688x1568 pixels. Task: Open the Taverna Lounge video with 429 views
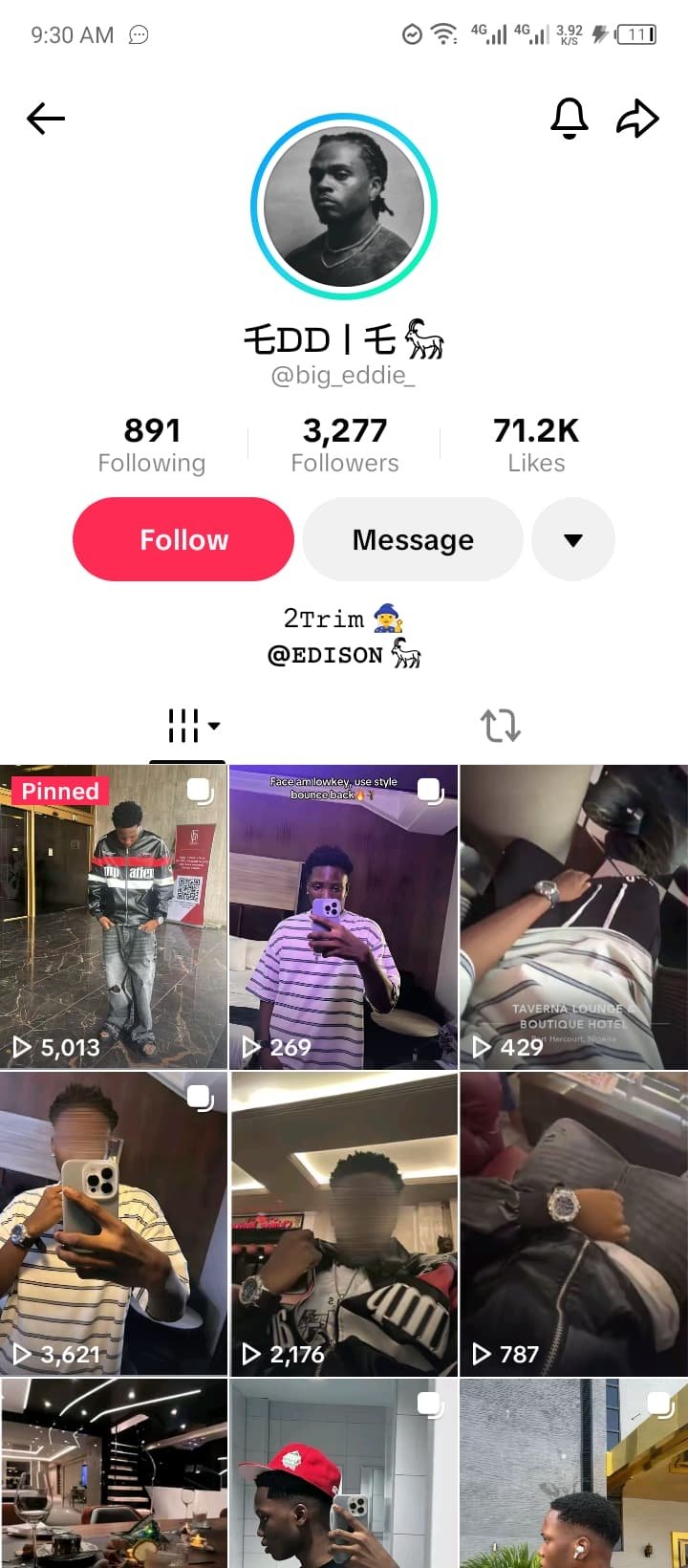click(573, 916)
